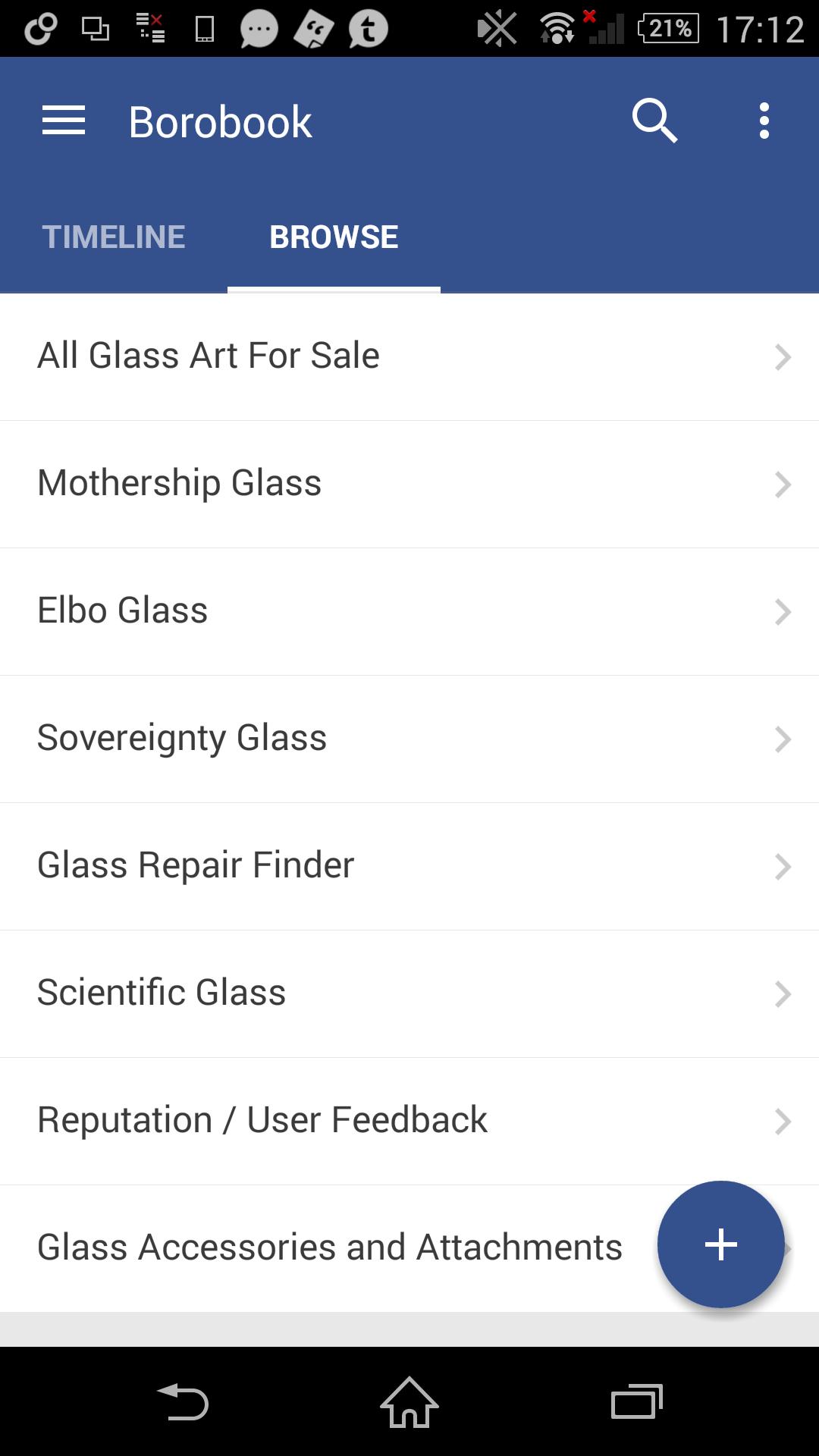Open the search icon in app bar
Screen dimensions: 819x1456
point(654,121)
